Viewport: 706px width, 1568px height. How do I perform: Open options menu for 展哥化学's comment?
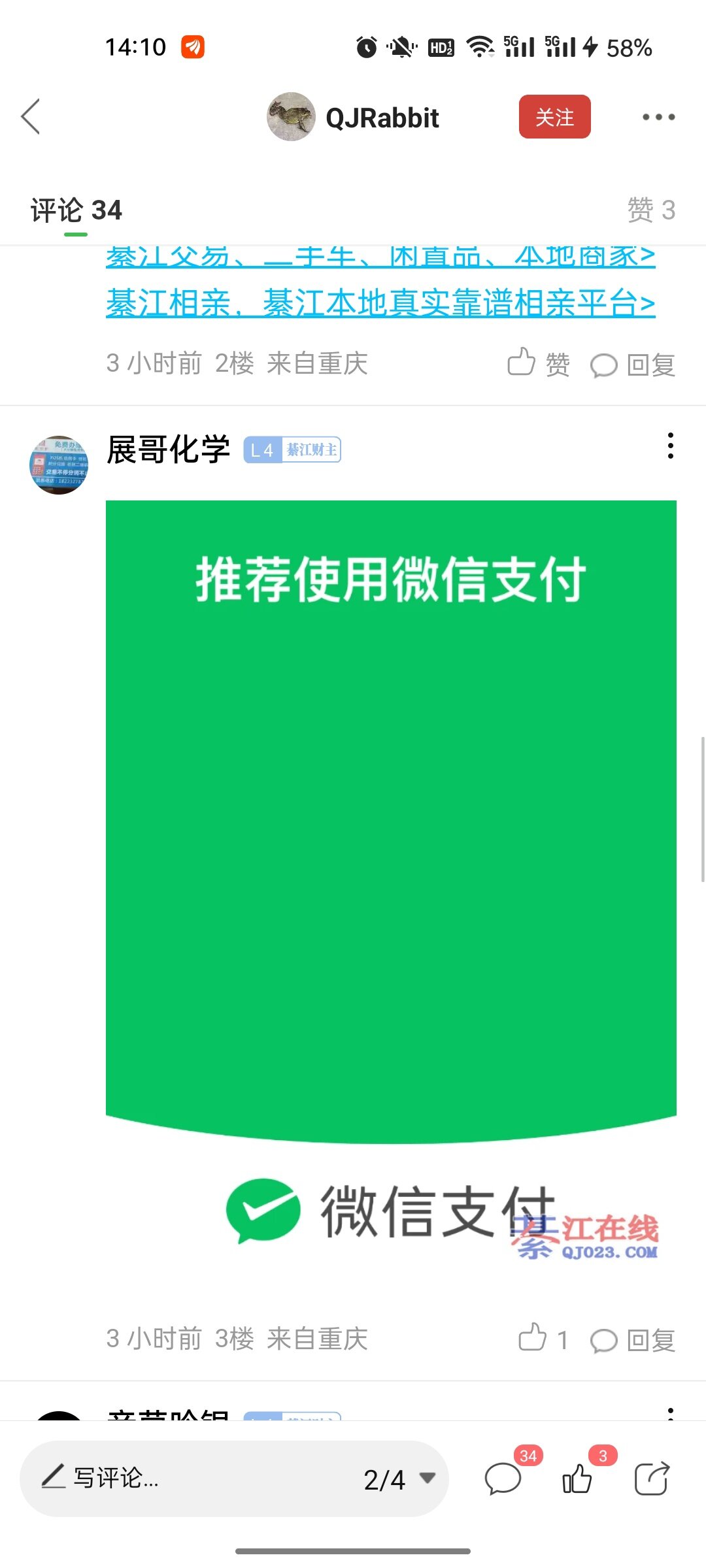tap(670, 446)
